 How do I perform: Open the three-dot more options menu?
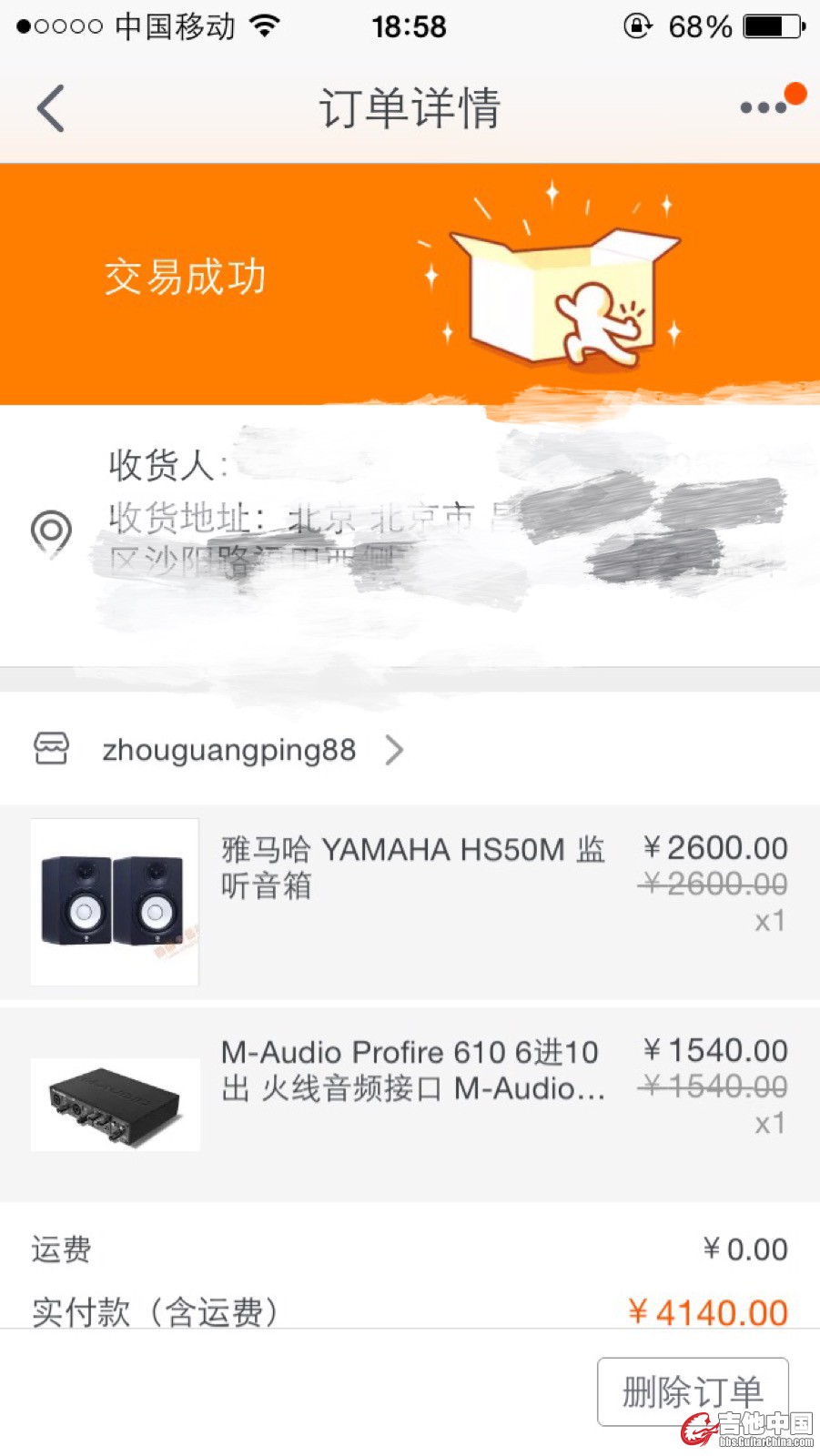(763, 107)
